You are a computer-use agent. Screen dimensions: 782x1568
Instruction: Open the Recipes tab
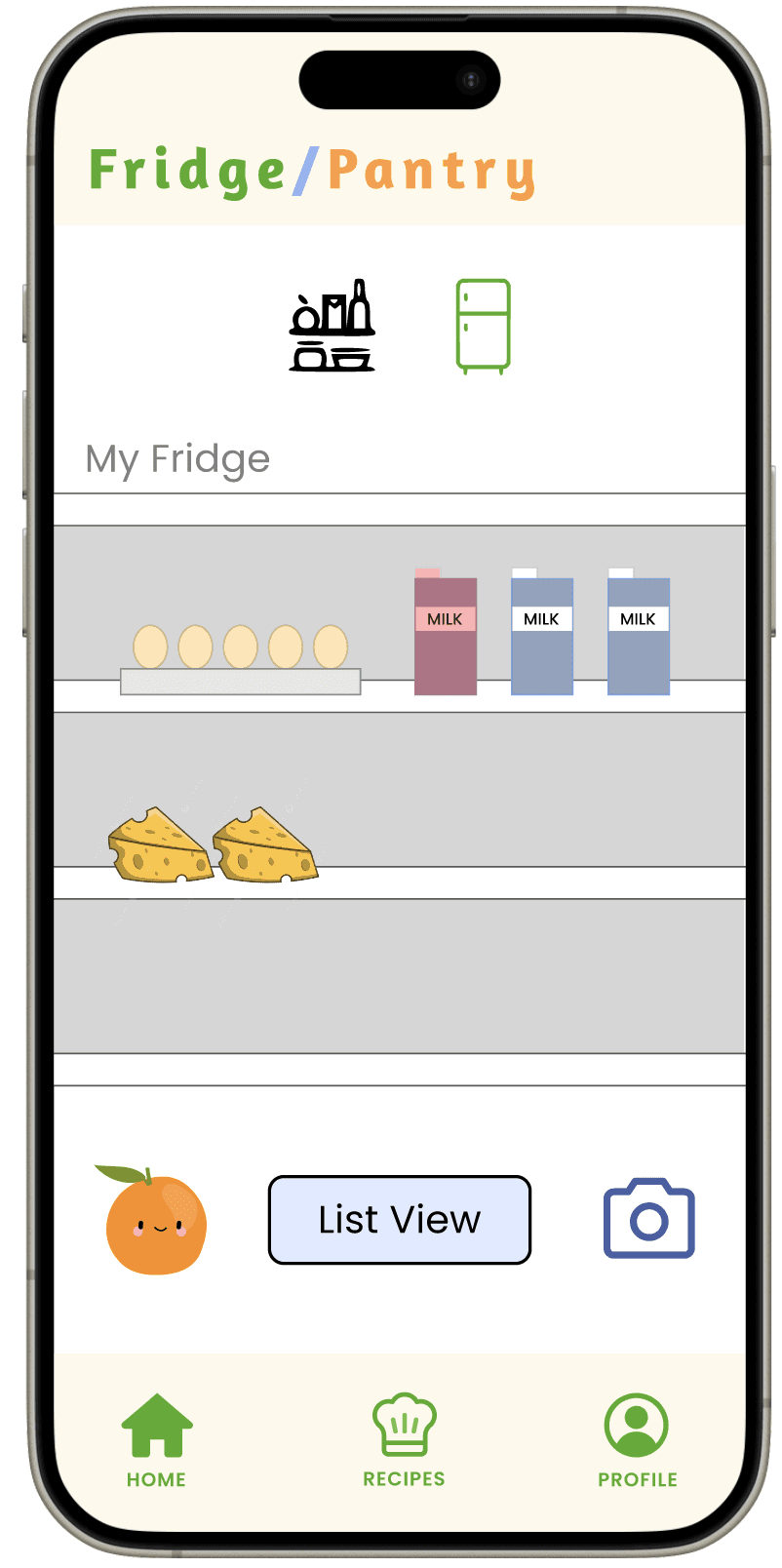(404, 1440)
